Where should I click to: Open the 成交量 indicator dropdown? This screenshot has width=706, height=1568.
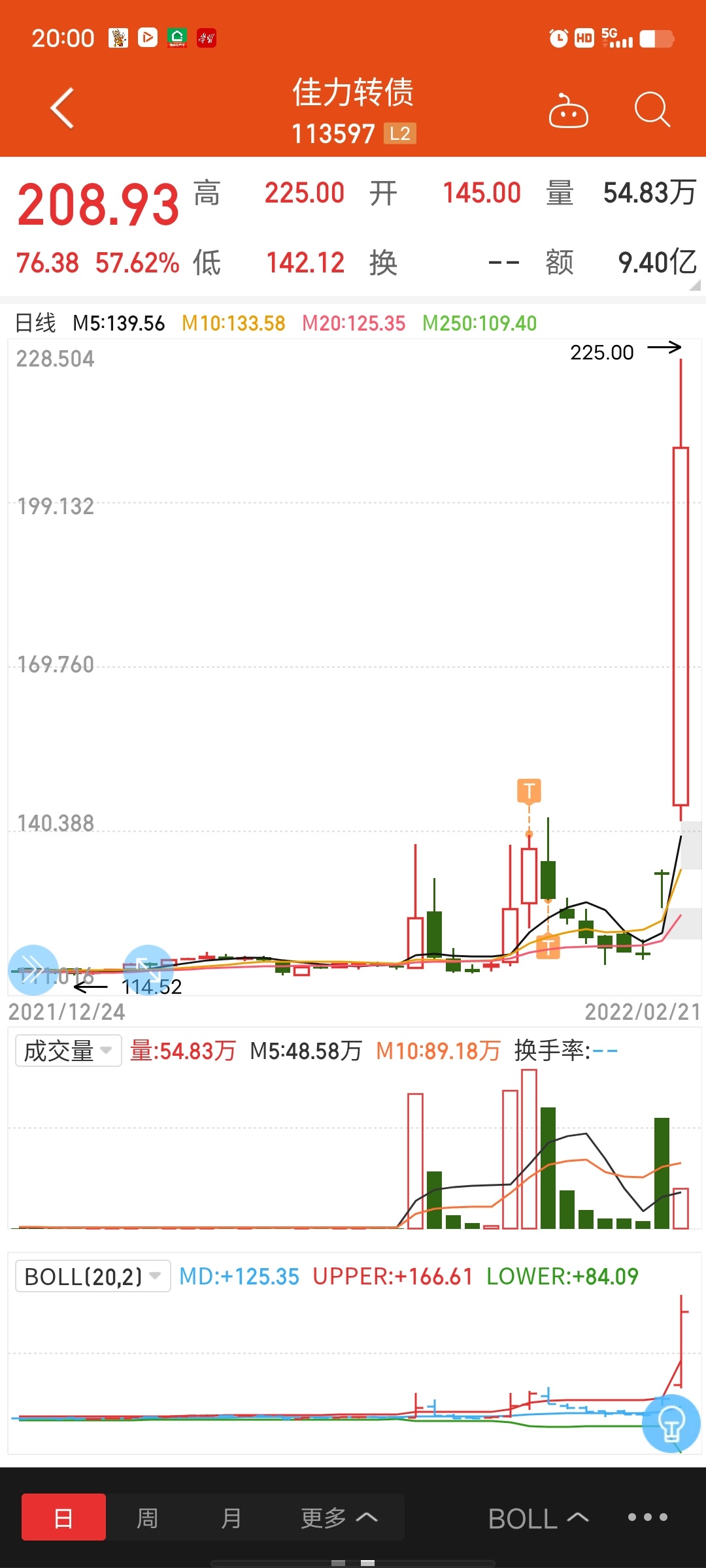click(x=69, y=1051)
